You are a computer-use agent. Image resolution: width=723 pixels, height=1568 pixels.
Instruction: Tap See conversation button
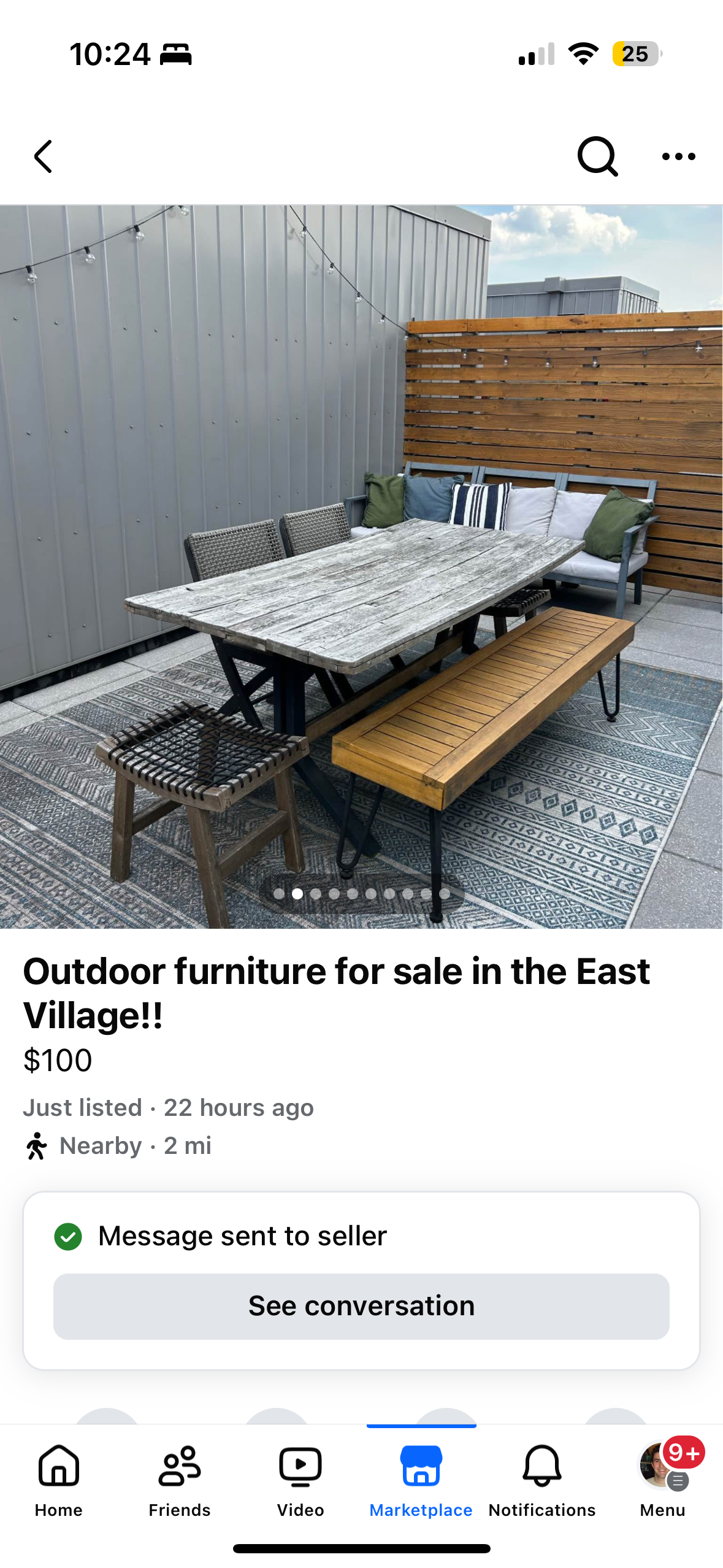(361, 1305)
